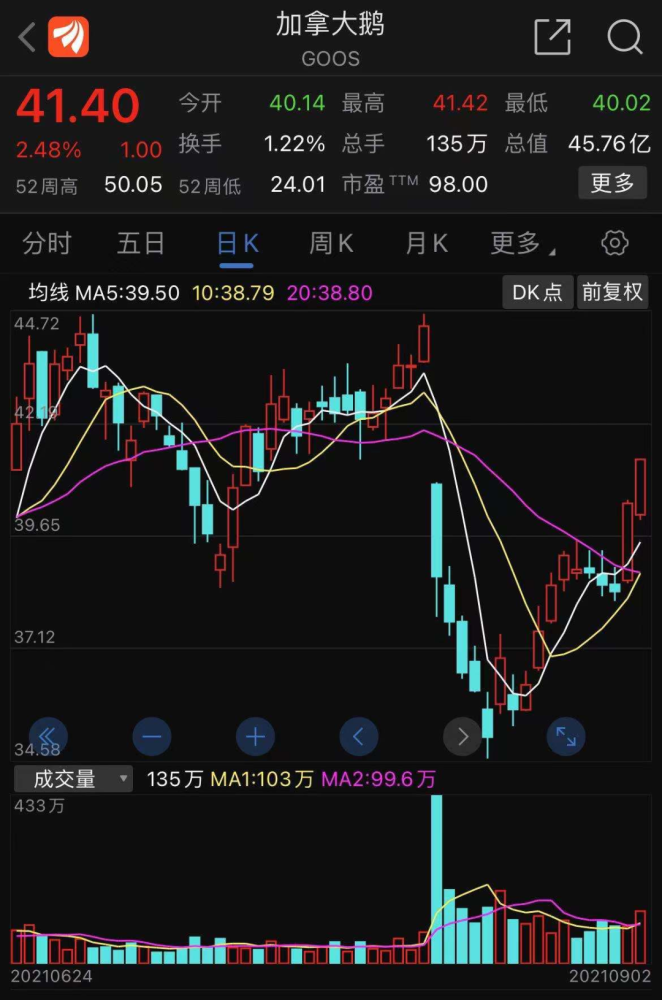Move the chart right one step
662x1000 pixels.
[x=462, y=738]
